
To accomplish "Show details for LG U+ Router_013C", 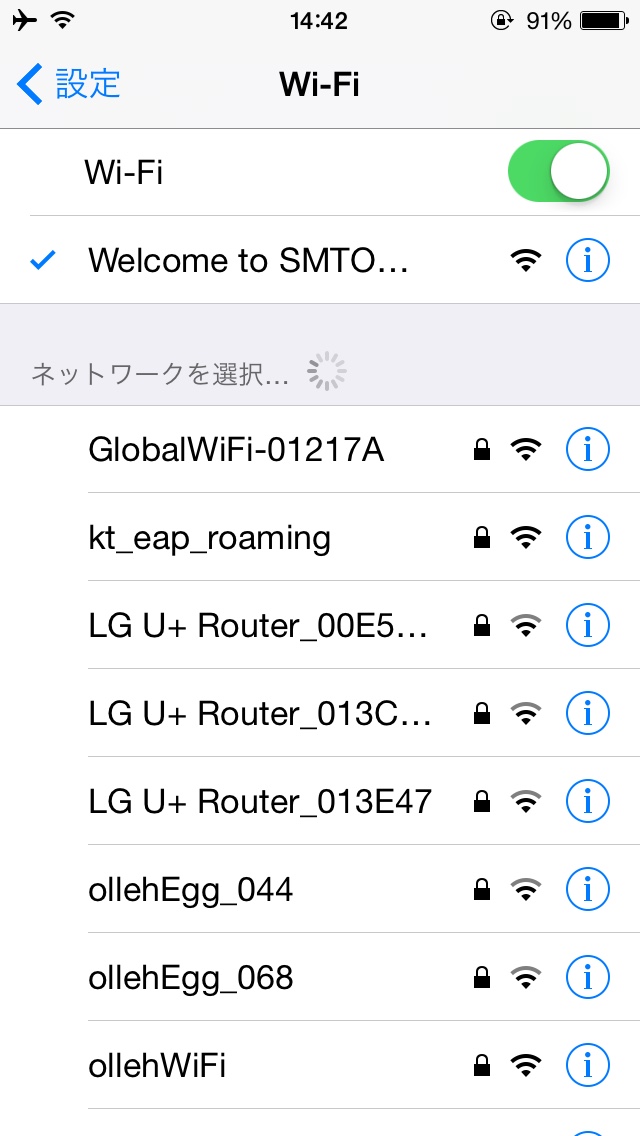I will point(587,714).
